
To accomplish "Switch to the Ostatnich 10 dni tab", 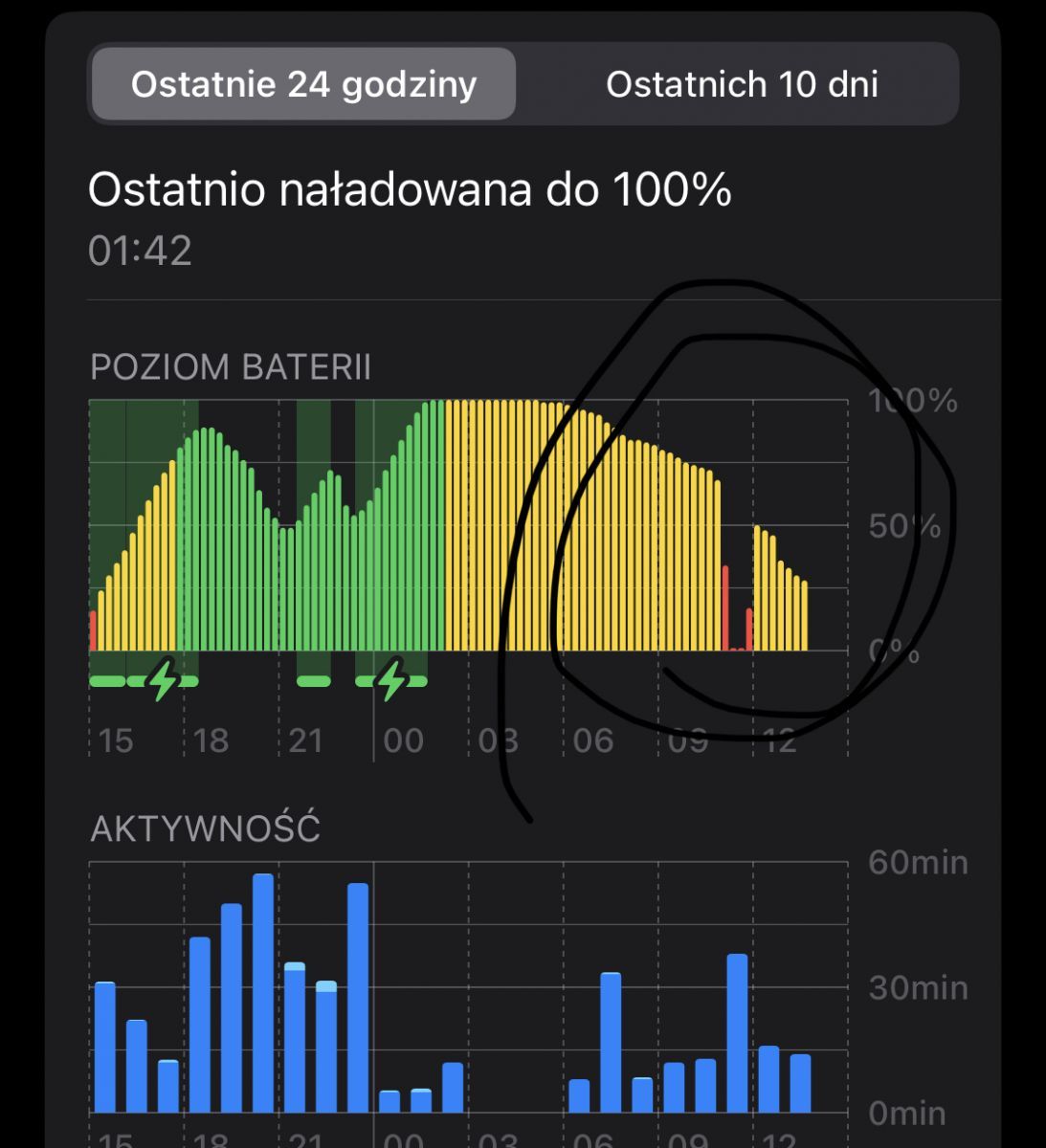I will [x=742, y=84].
